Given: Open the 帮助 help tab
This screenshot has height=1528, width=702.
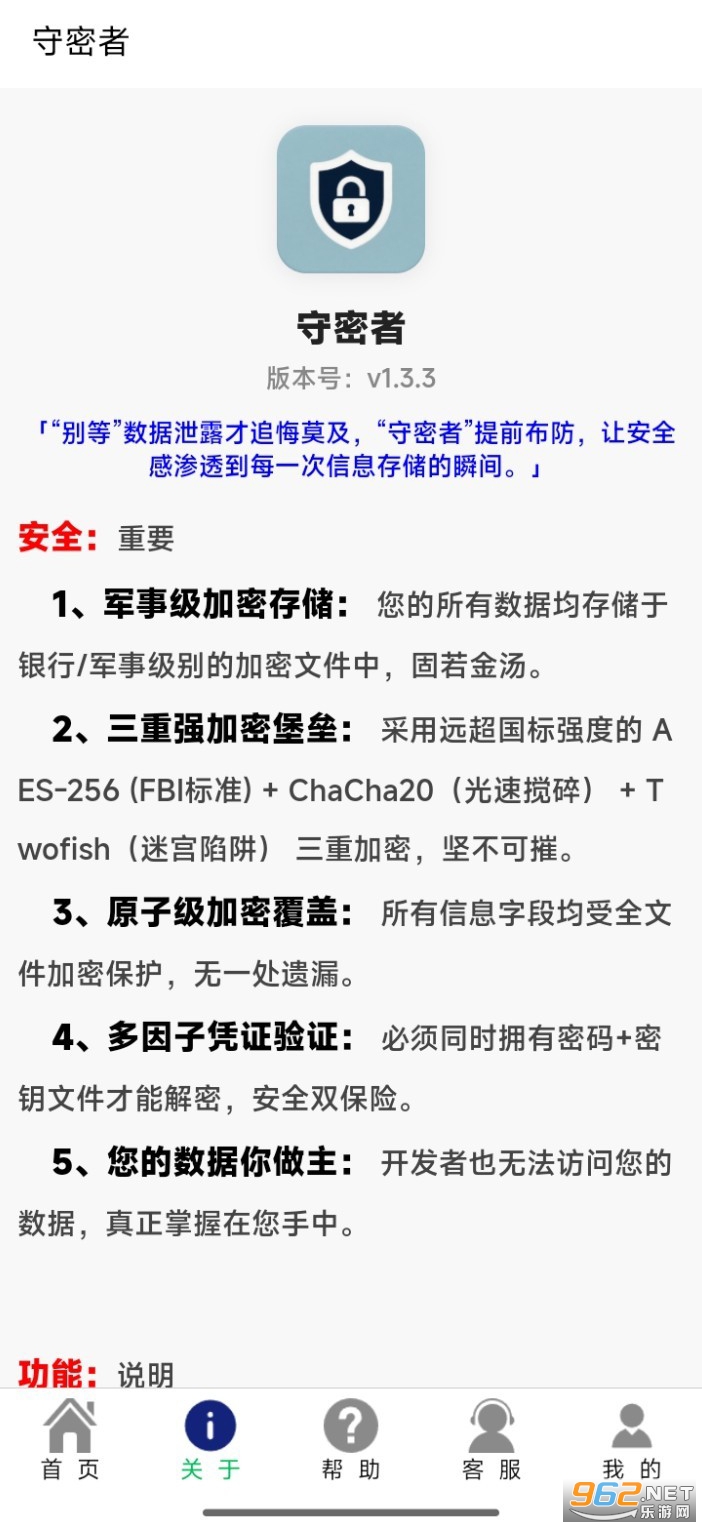Looking at the screenshot, I should pos(351,1440).
